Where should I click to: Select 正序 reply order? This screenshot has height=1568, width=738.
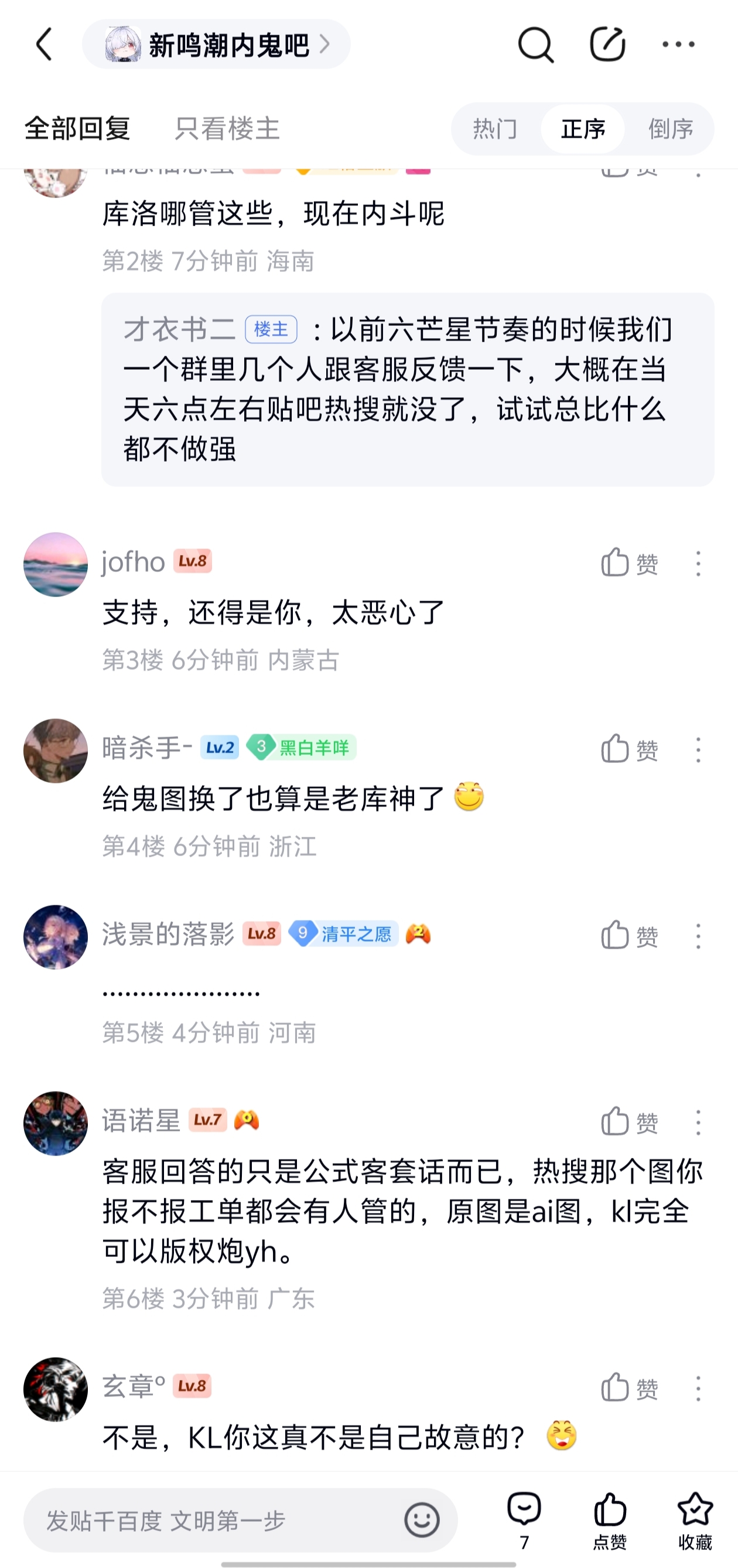[582, 129]
